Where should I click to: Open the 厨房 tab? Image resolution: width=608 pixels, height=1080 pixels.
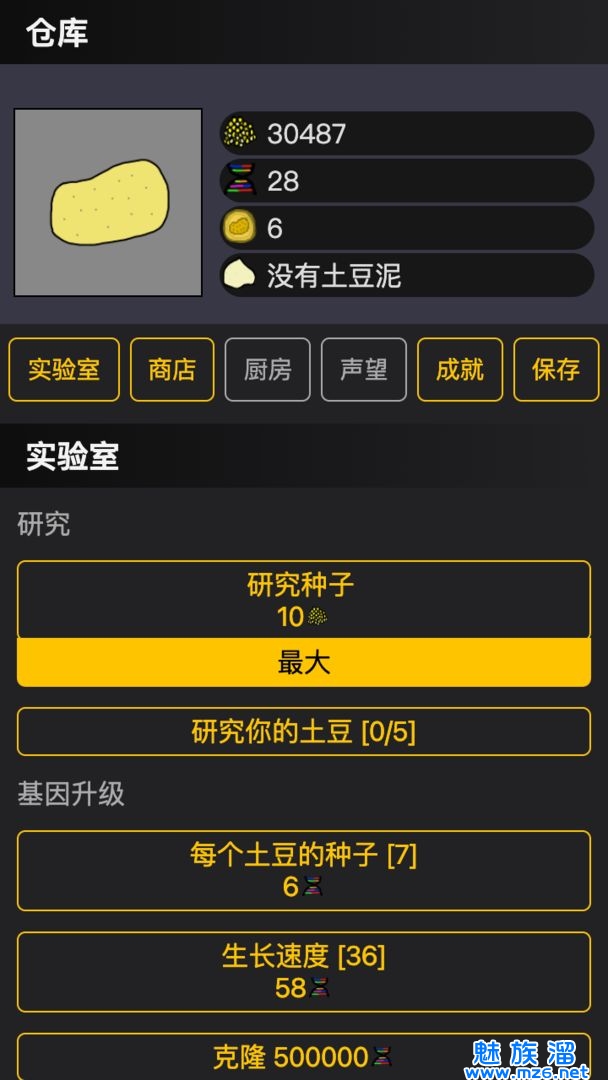tap(268, 369)
